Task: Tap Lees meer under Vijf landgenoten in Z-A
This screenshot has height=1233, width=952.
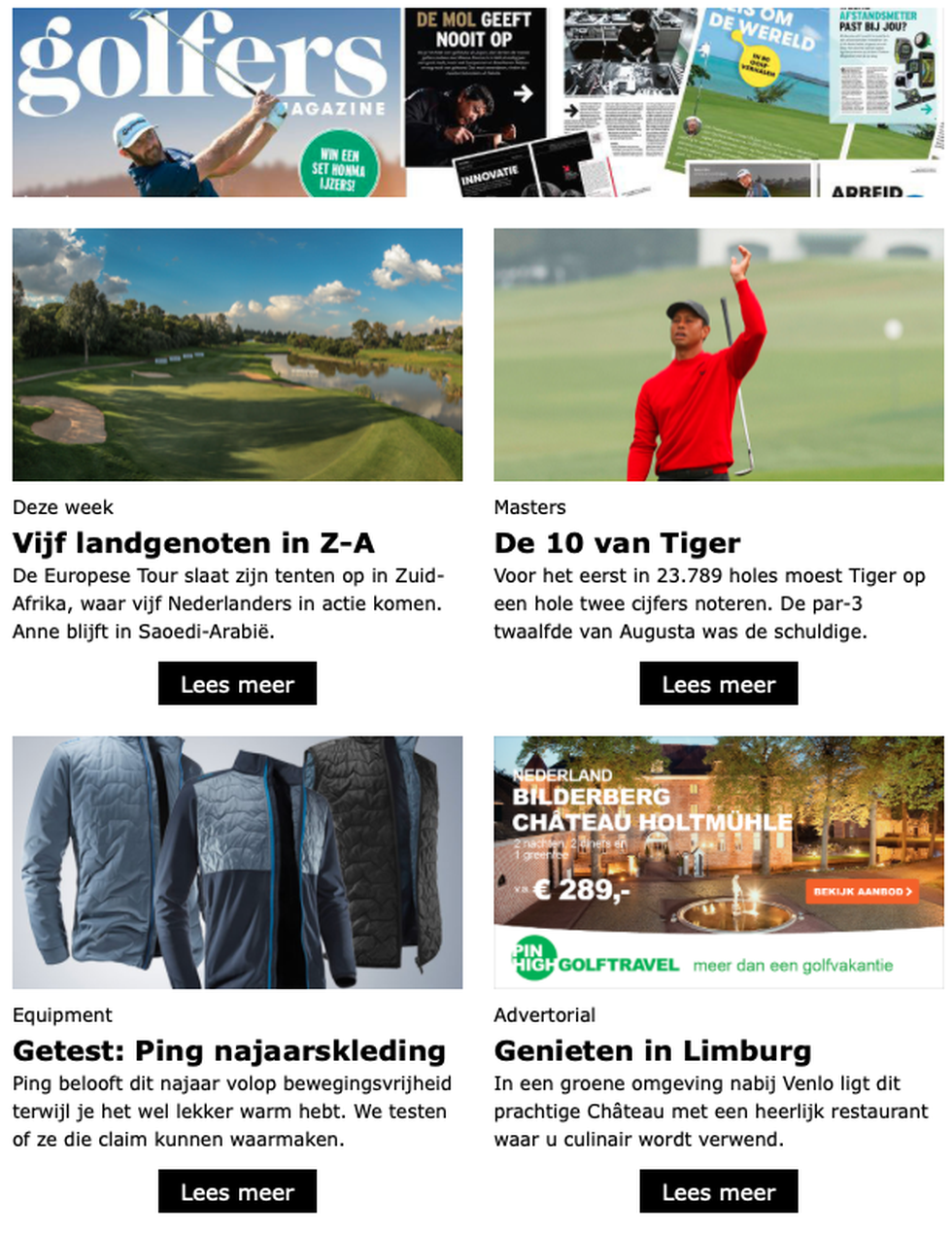Action: click(237, 684)
